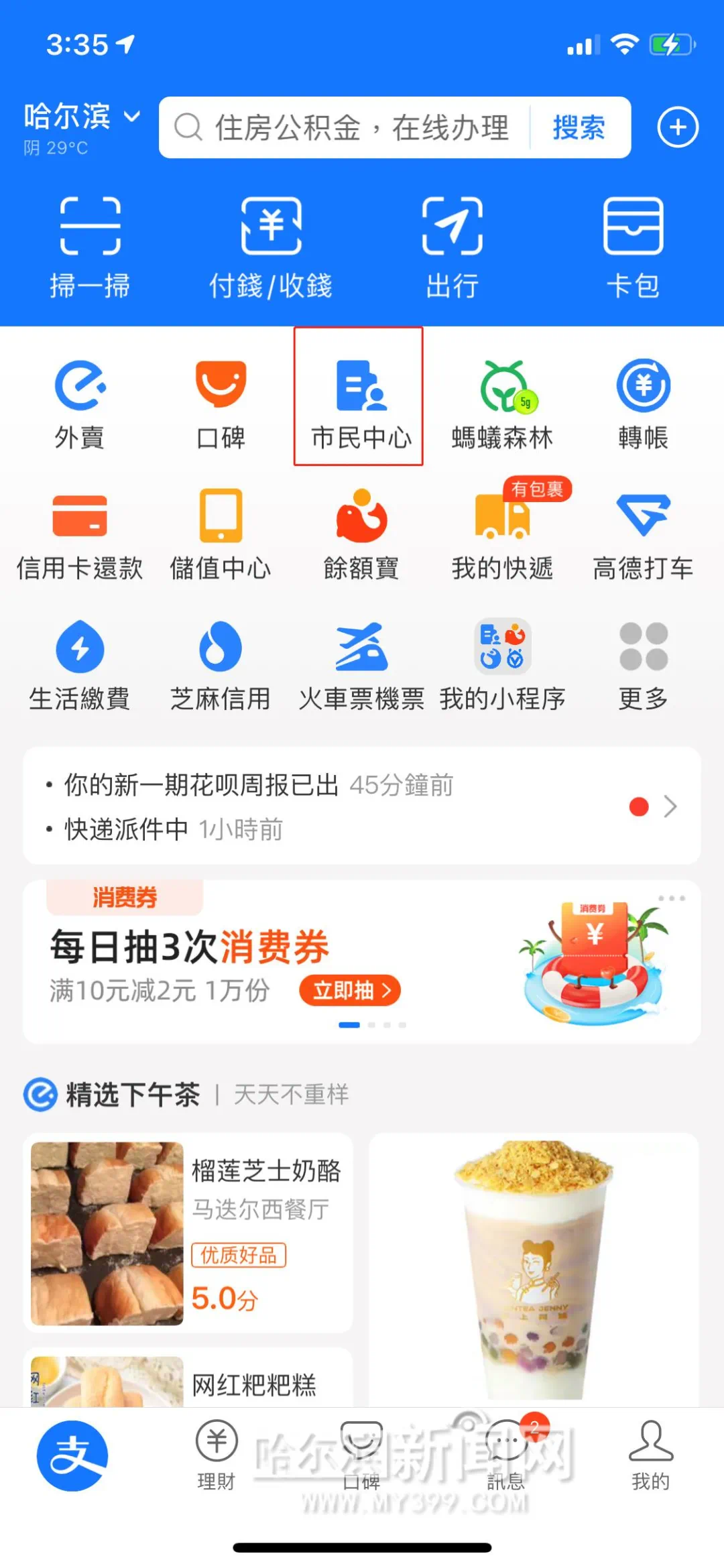Open the plus menu icon
The image size is (724, 1568).
tap(677, 127)
